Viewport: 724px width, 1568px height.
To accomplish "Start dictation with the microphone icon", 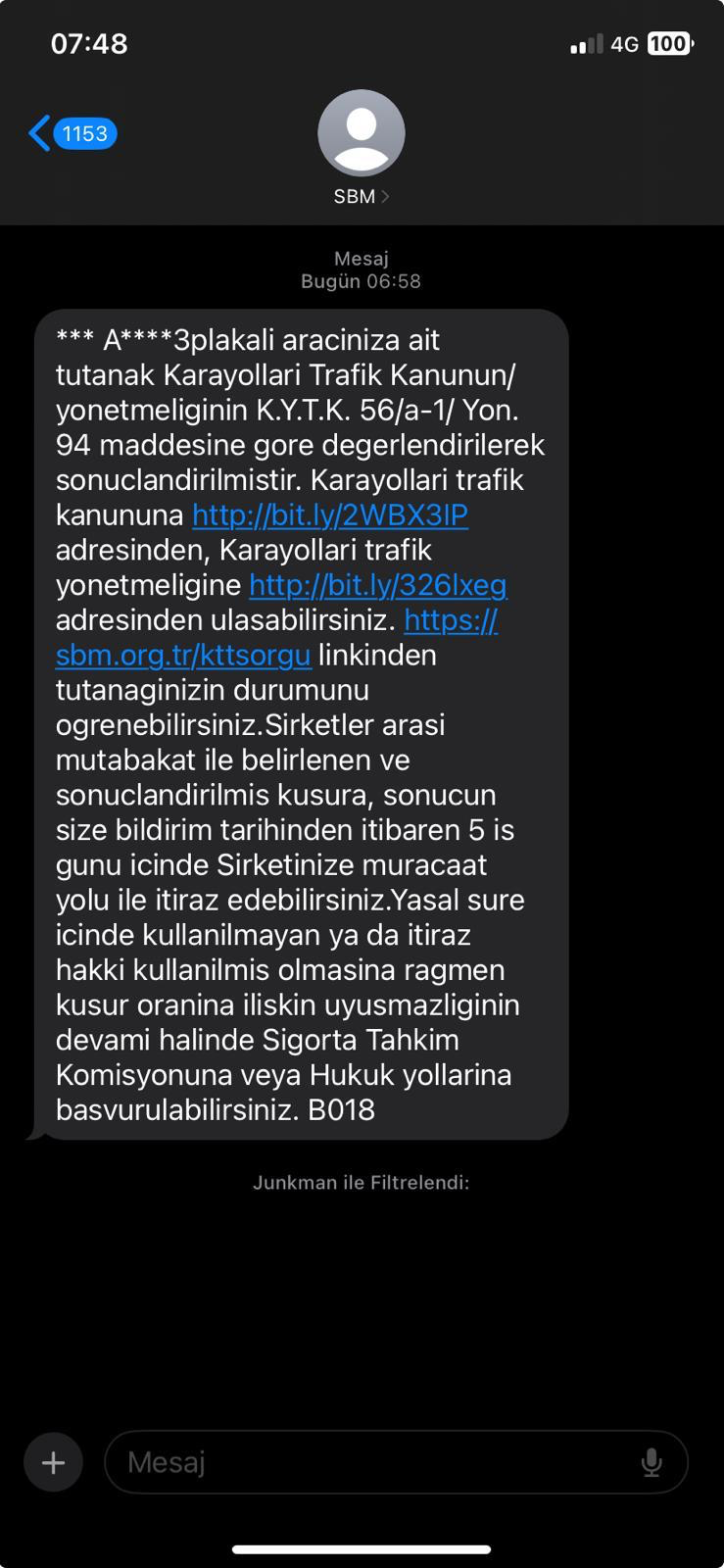I will (652, 1463).
